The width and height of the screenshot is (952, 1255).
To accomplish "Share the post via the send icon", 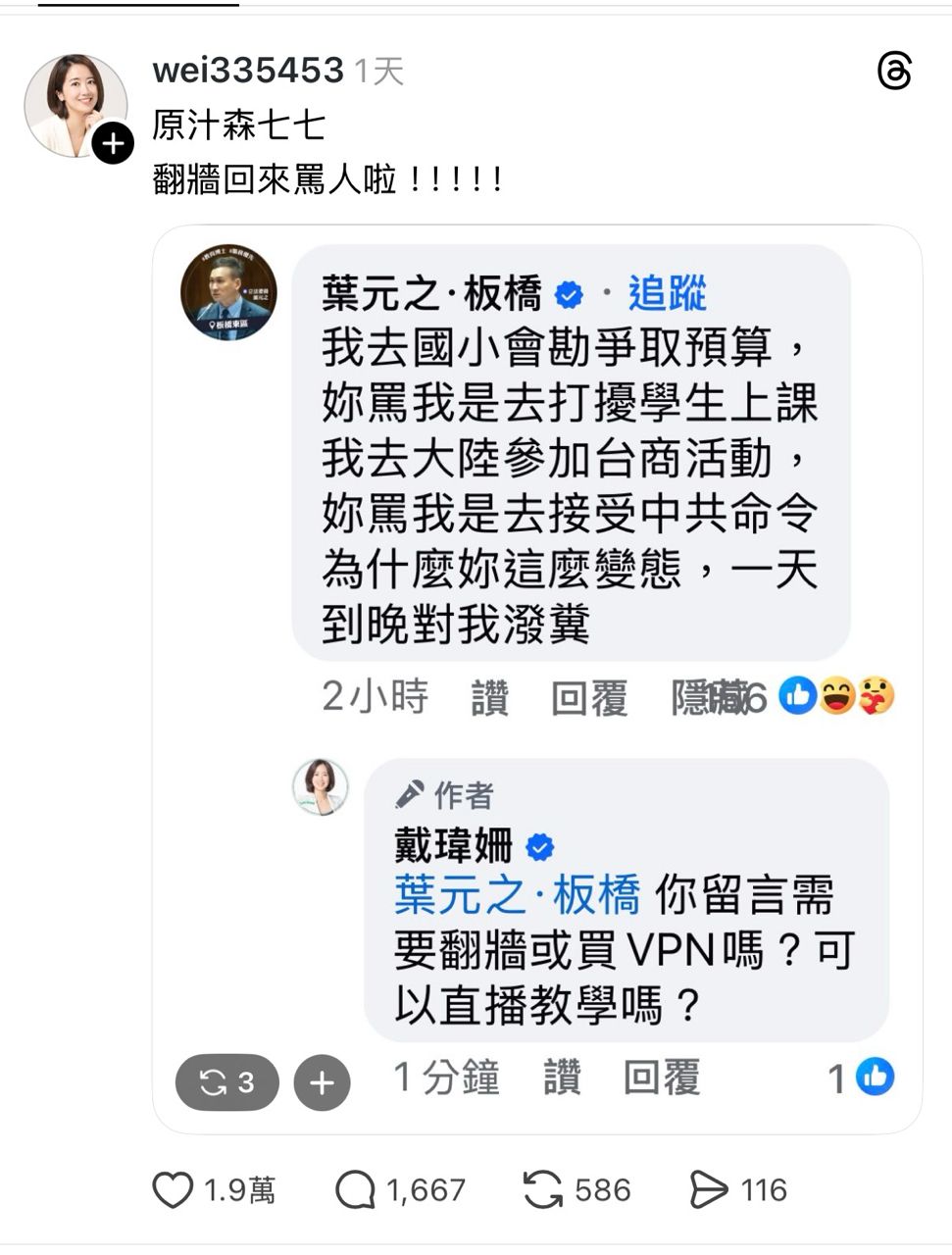I will click(x=708, y=1190).
